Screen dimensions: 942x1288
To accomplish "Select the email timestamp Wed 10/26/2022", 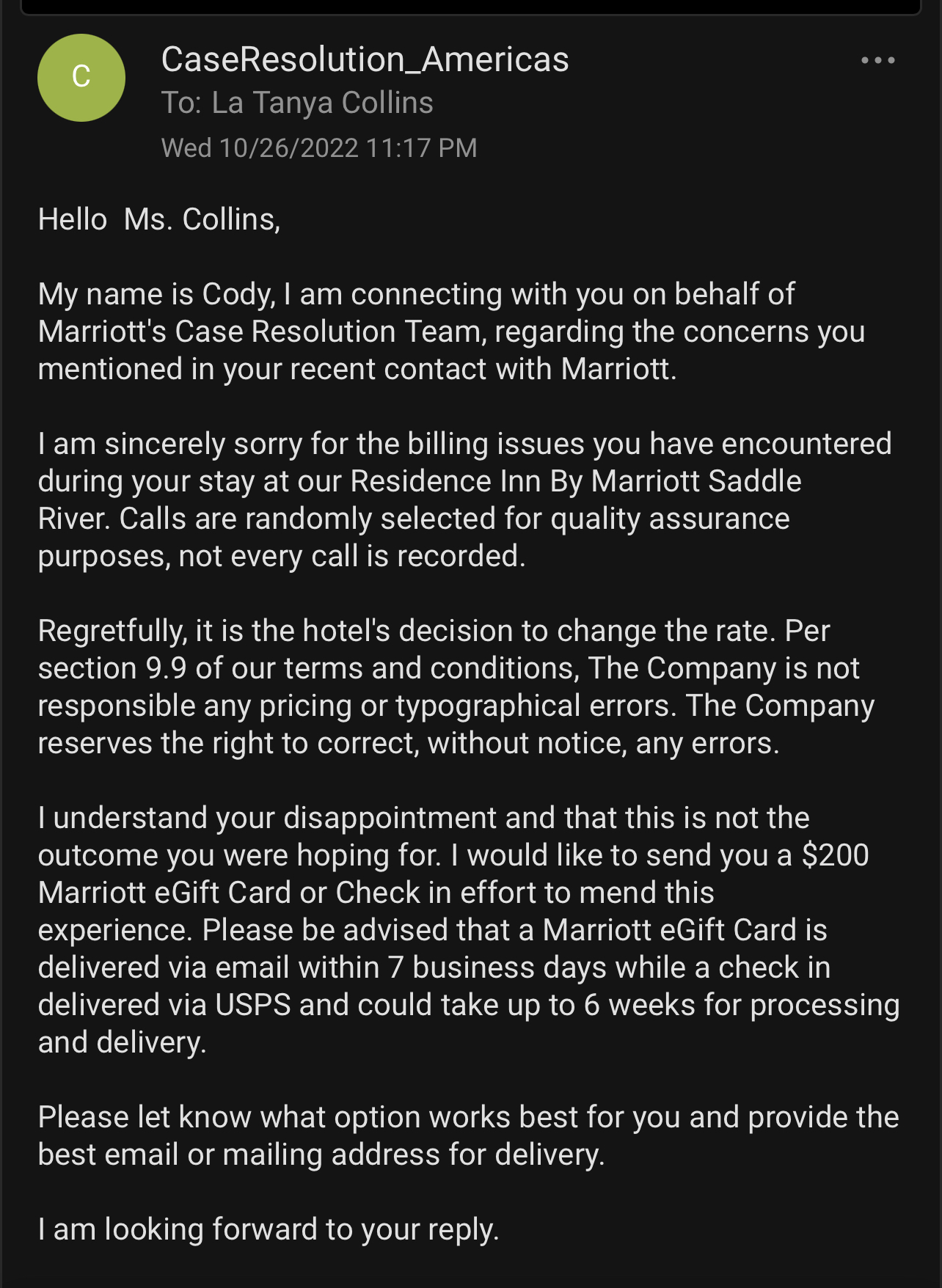I will point(318,147).
